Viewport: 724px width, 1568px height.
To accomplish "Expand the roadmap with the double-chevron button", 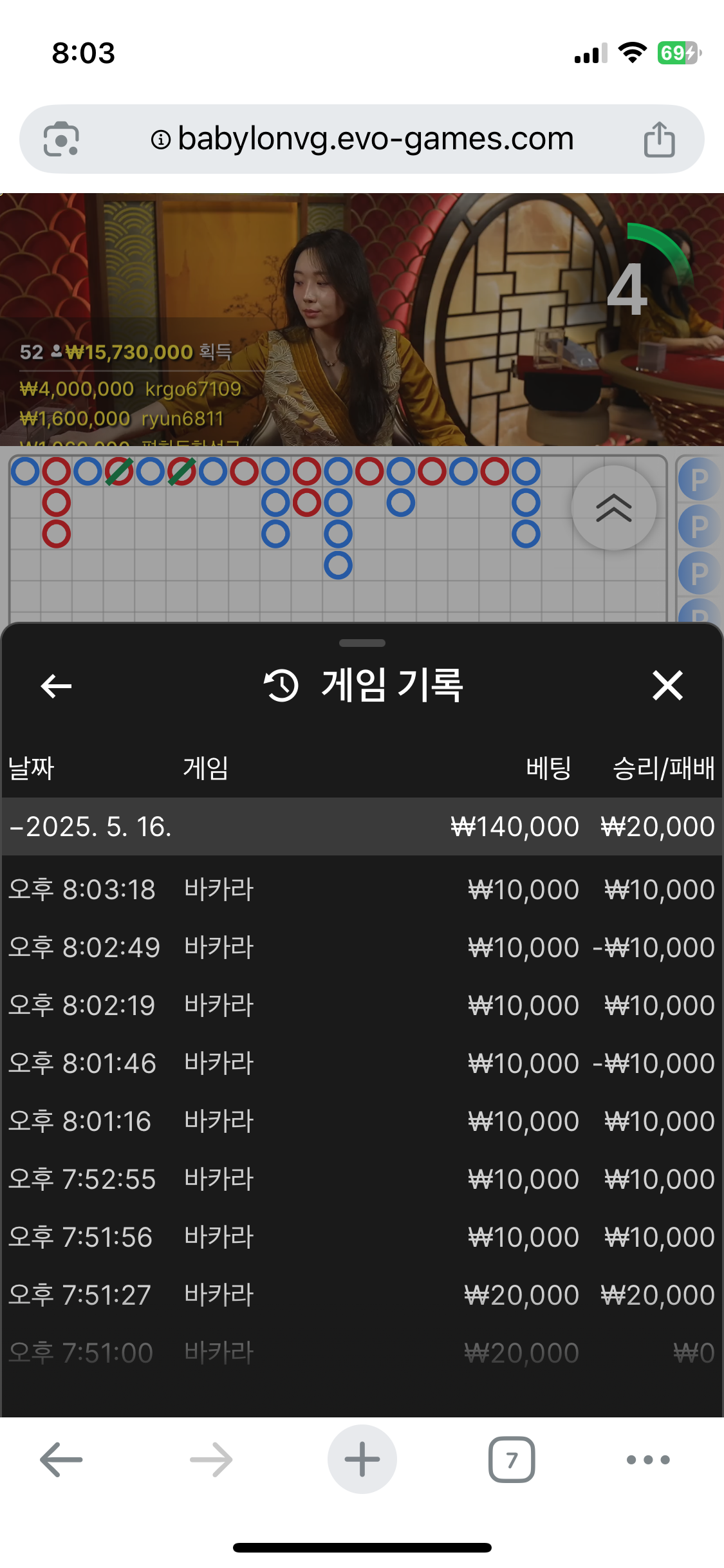I will (x=614, y=509).
